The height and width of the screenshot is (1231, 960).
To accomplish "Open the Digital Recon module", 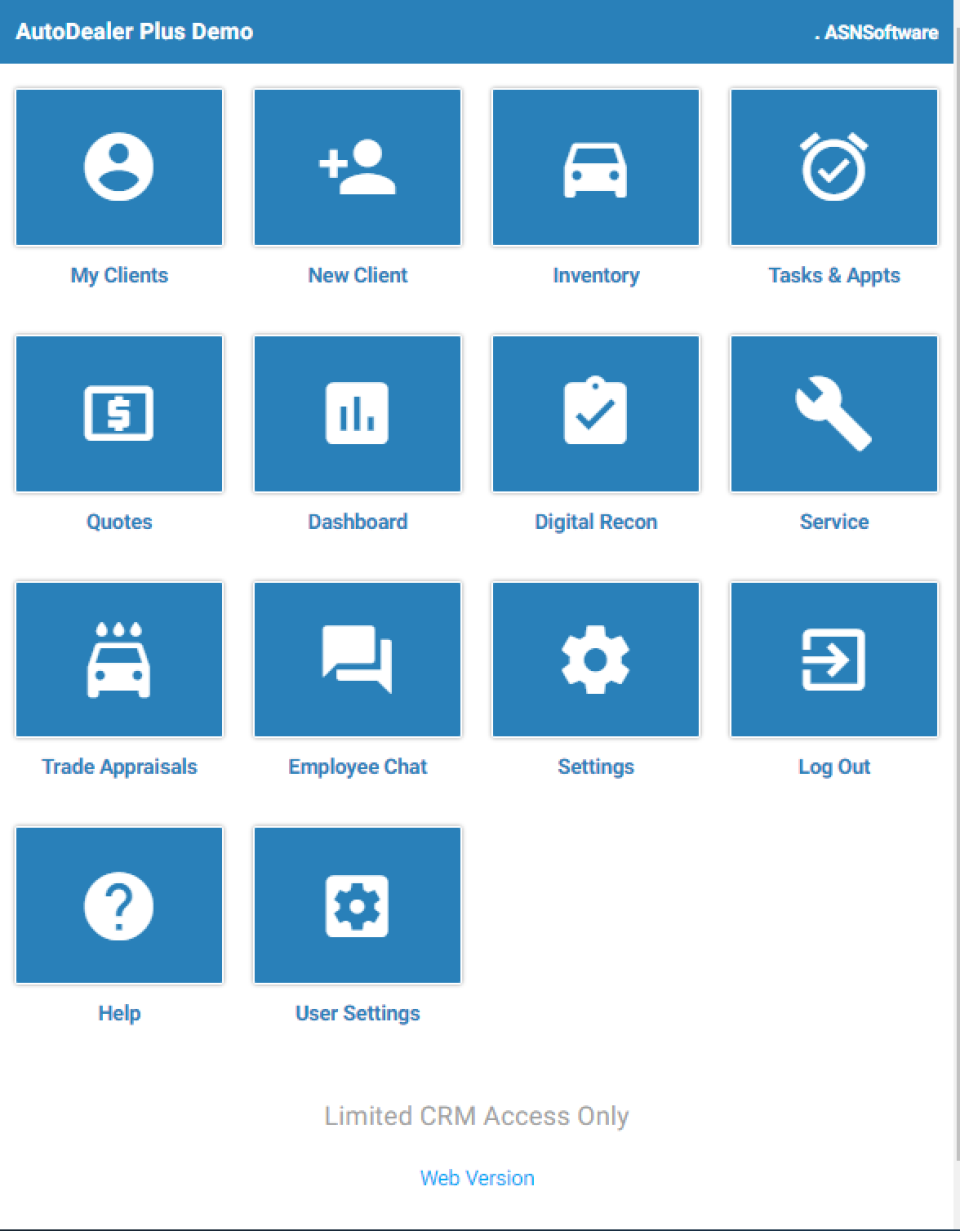I will point(595,413).
